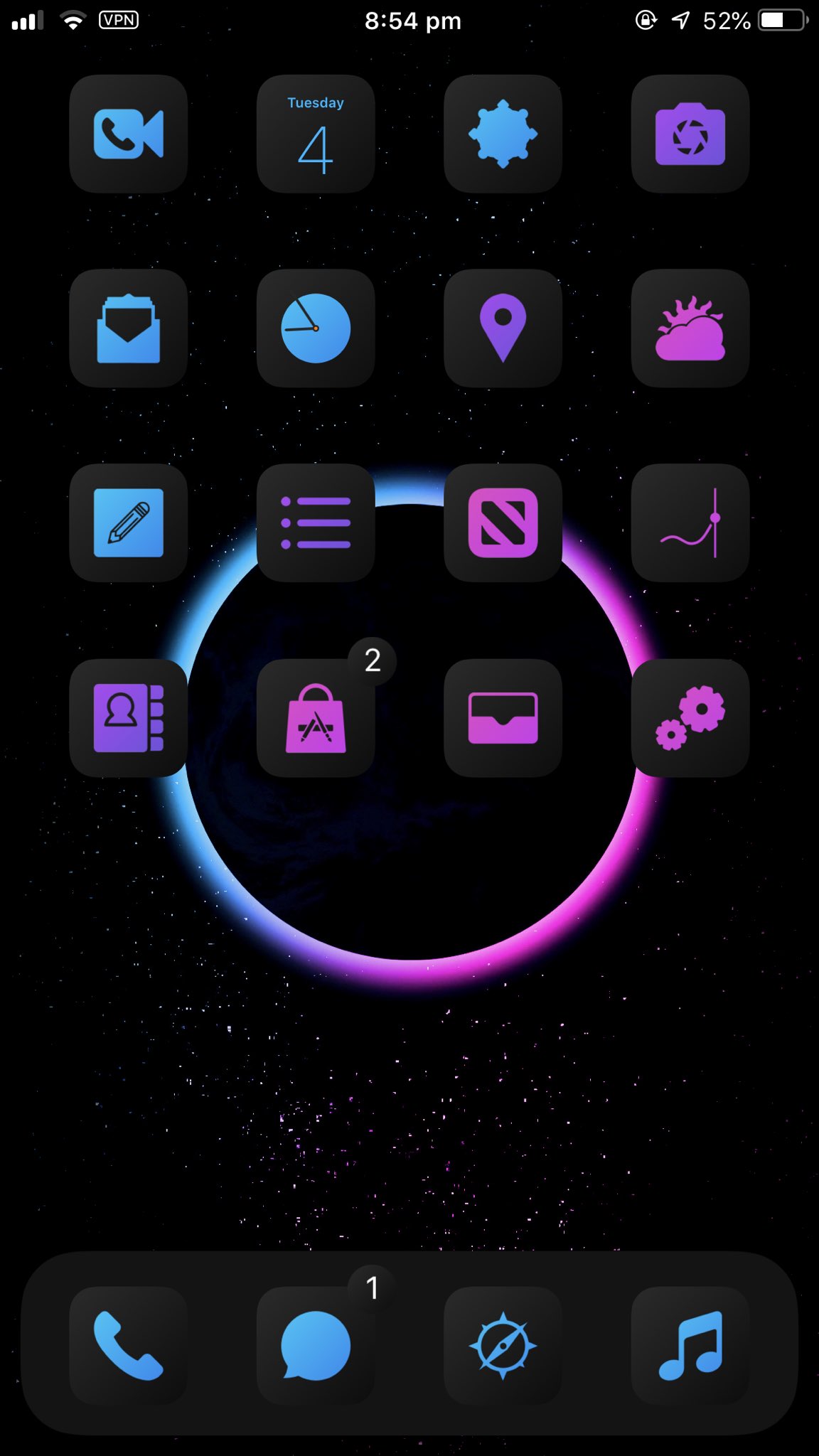This screenshot has width=819, height=1456.
Task: Check the Weather app
Action: click(690, 328)
